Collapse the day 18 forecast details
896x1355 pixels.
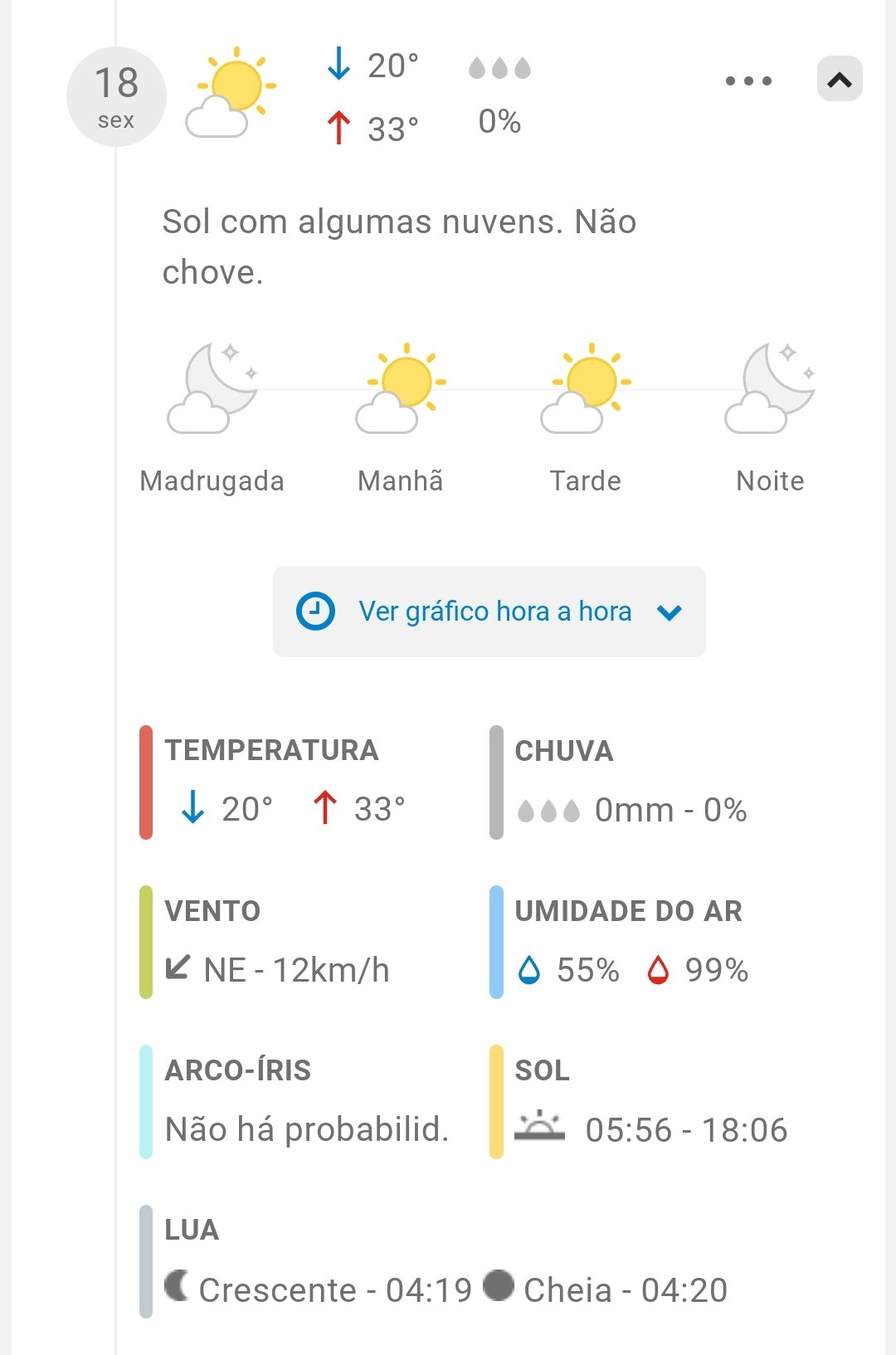point(840,80)
